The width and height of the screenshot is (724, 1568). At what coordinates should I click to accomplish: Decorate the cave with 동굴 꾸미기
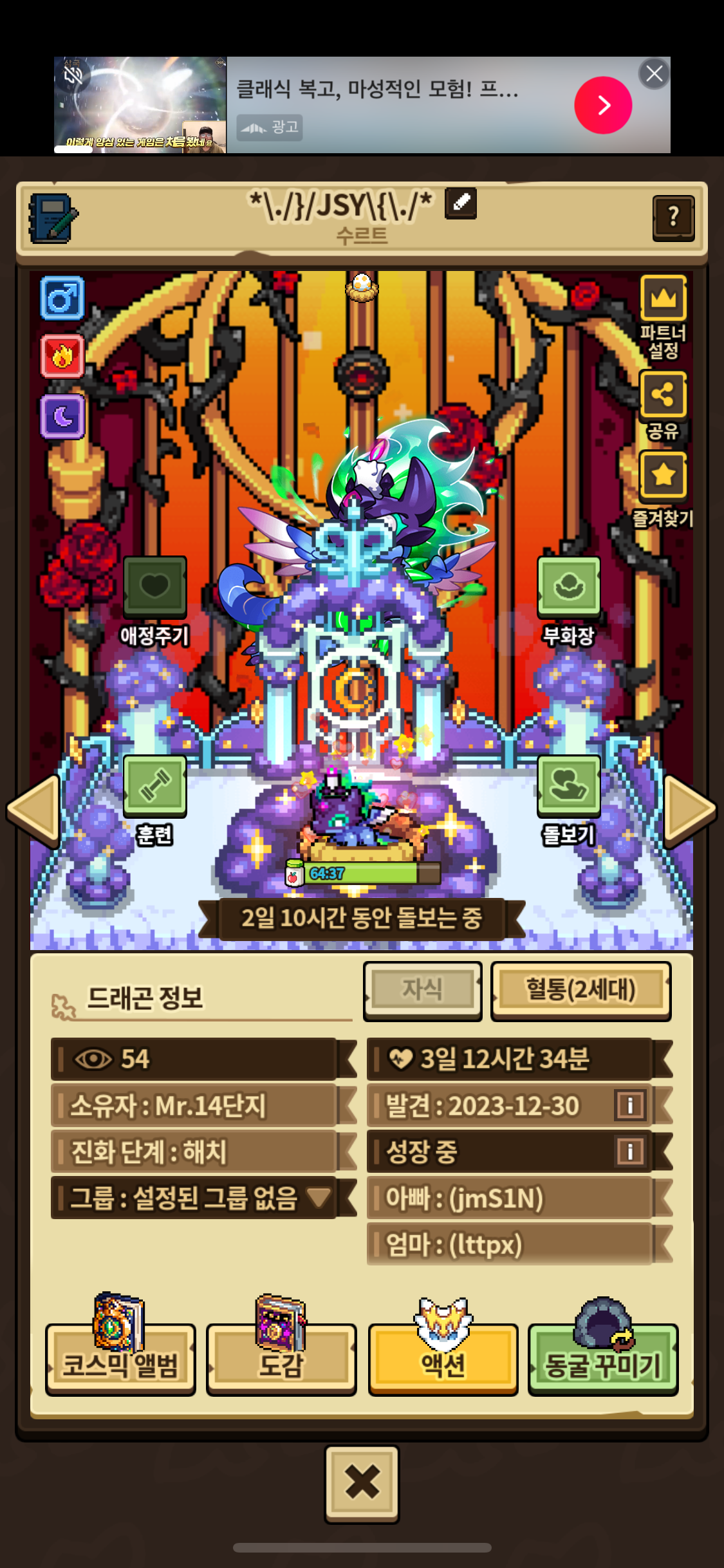603,1358
